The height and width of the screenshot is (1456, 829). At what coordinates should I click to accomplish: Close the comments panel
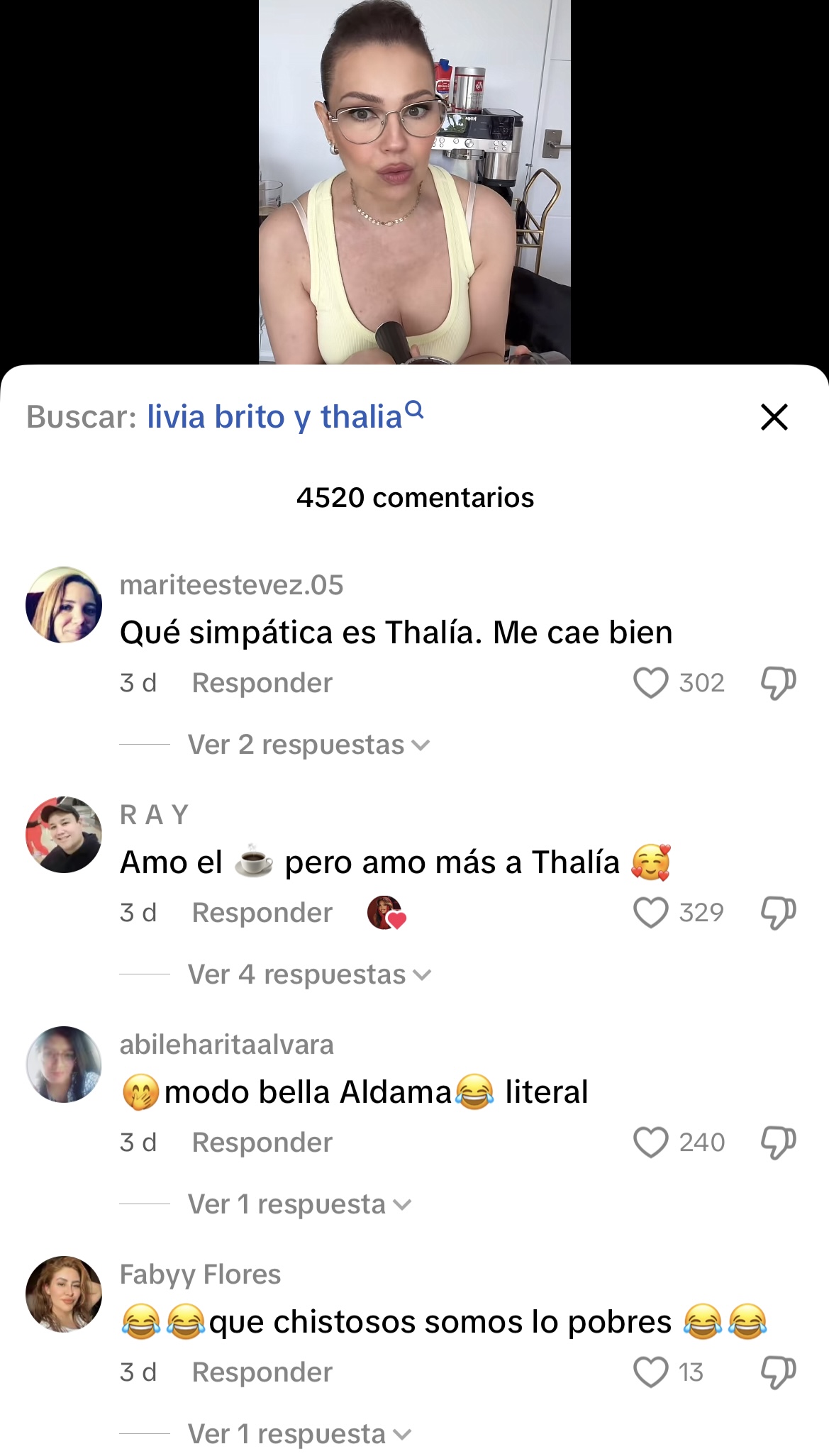tap(774, 417)
